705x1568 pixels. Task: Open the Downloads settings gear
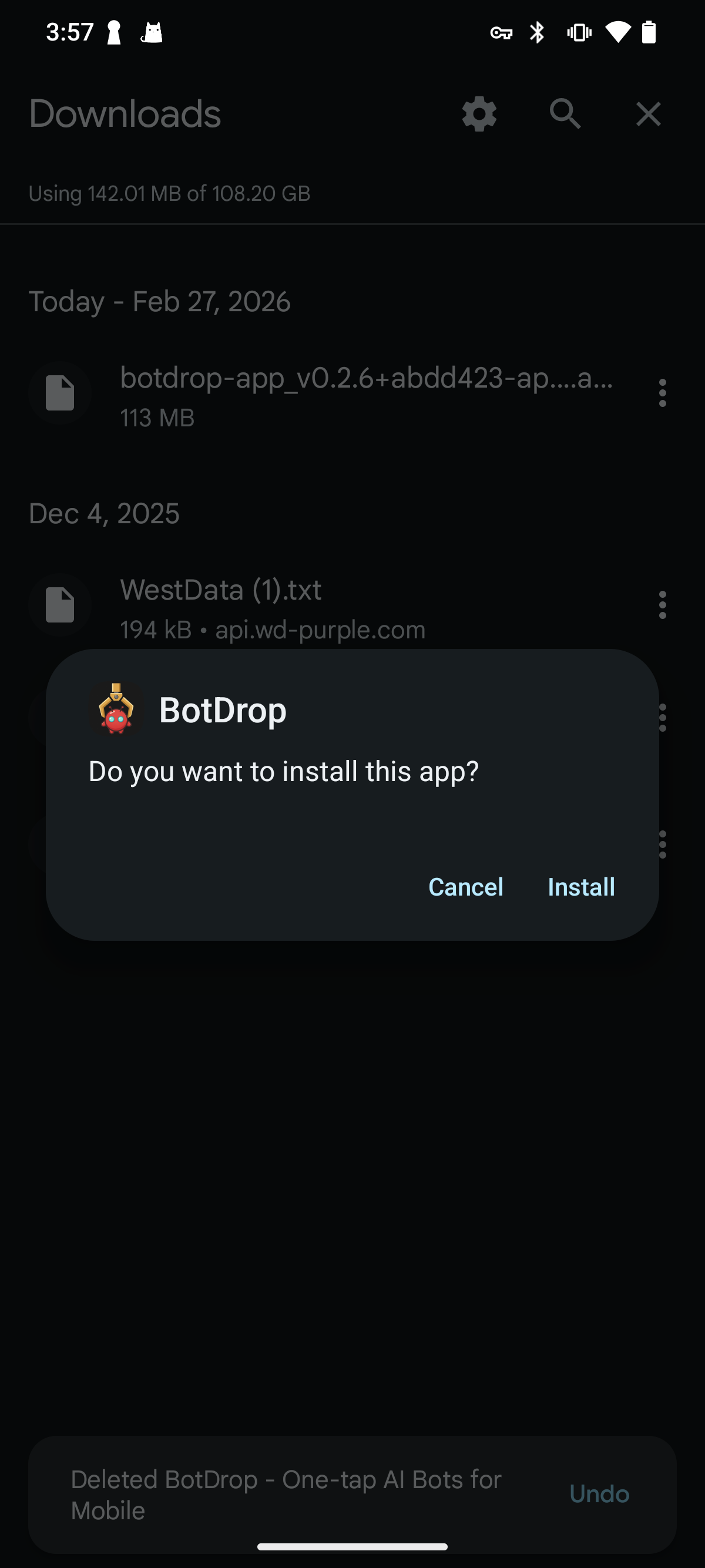point(479,114)
